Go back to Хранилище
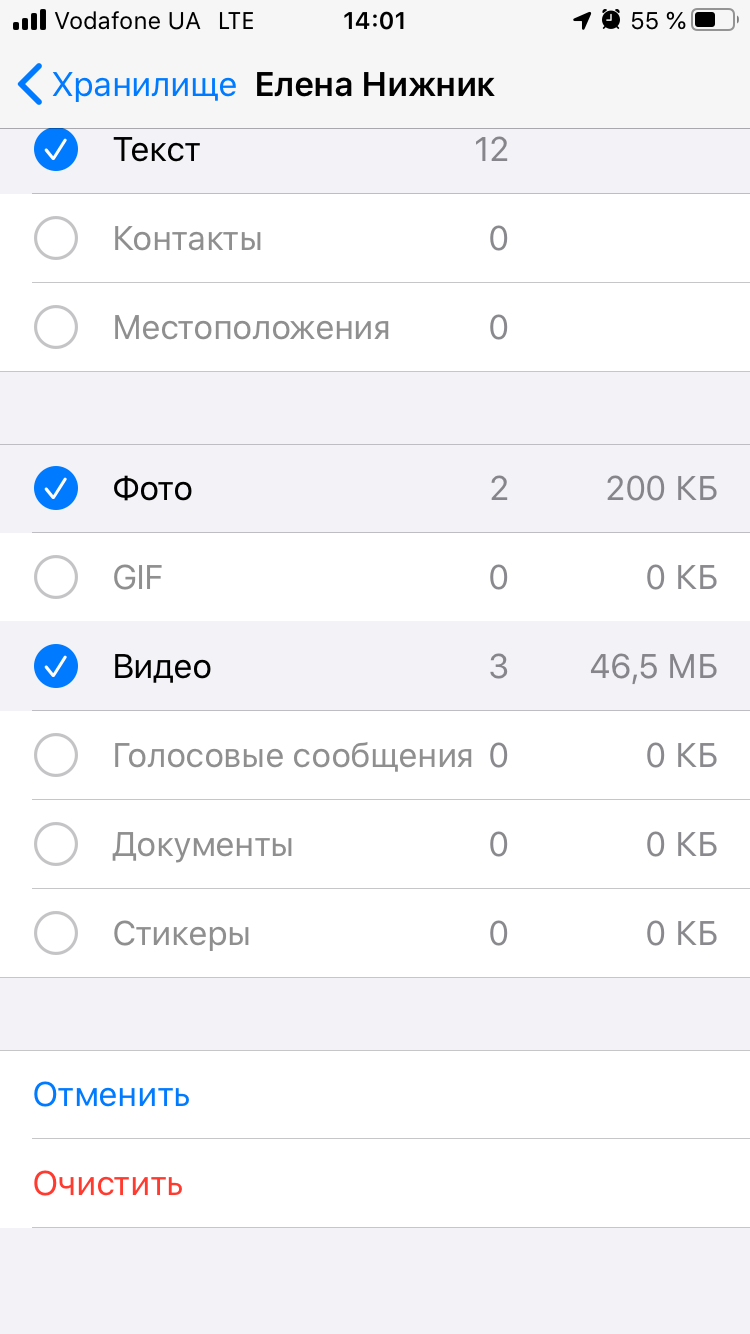Image resolution: width=750 pixels, height=1334 pixels. 127,85
